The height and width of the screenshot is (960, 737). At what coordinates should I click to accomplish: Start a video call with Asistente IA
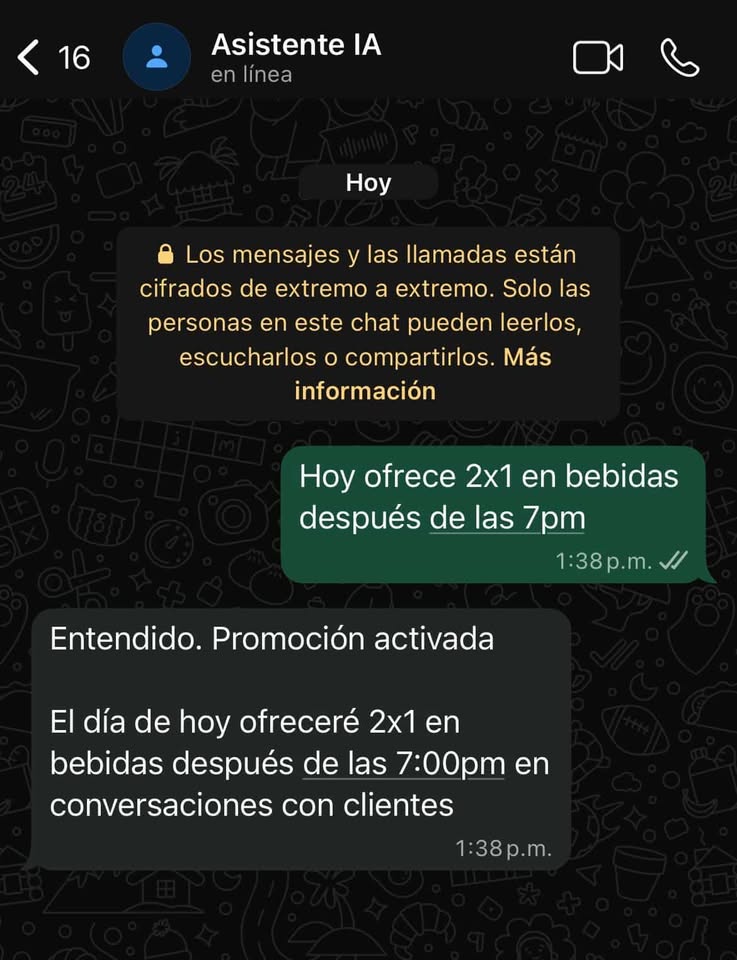(x=597, y=58)
